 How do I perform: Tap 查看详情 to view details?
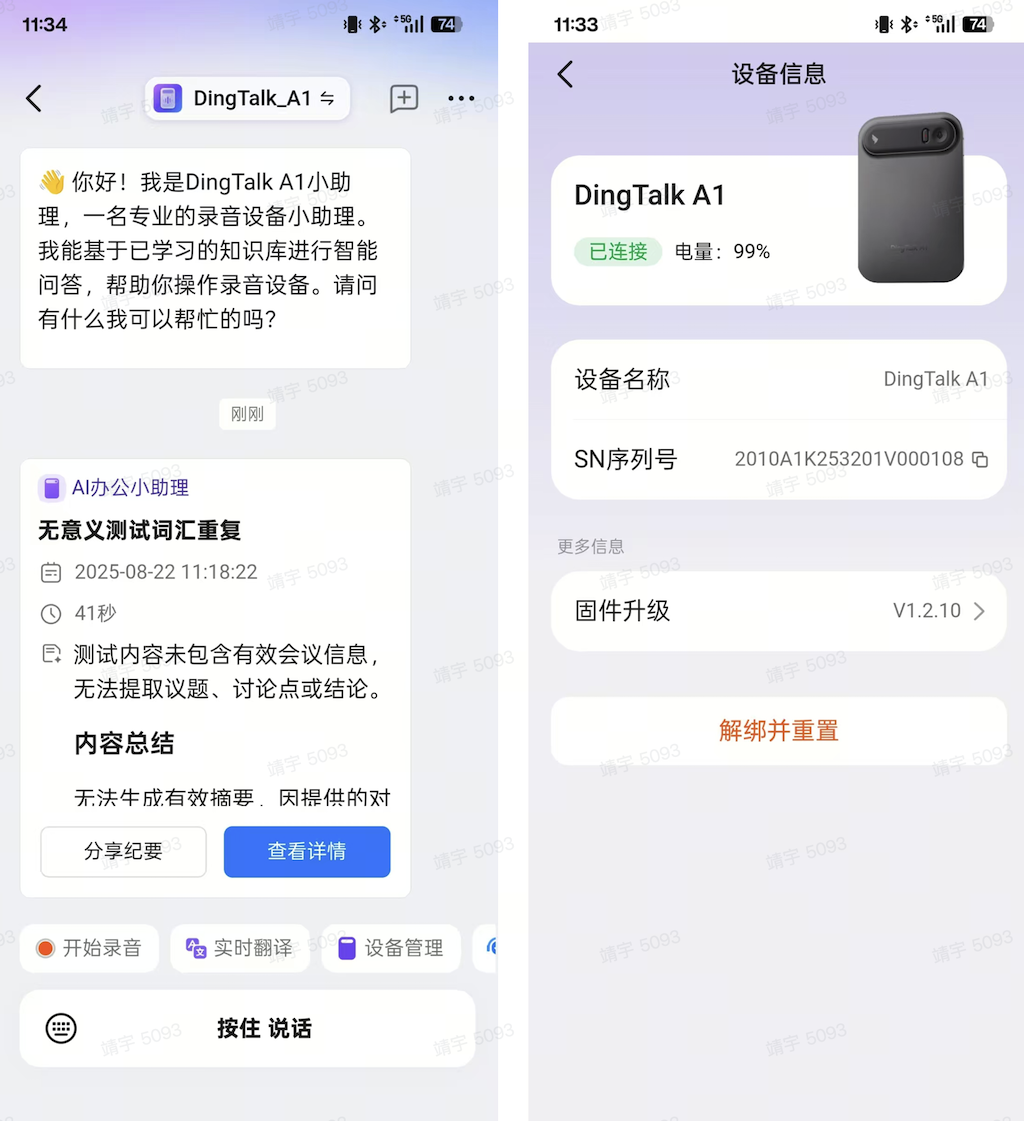307,851
